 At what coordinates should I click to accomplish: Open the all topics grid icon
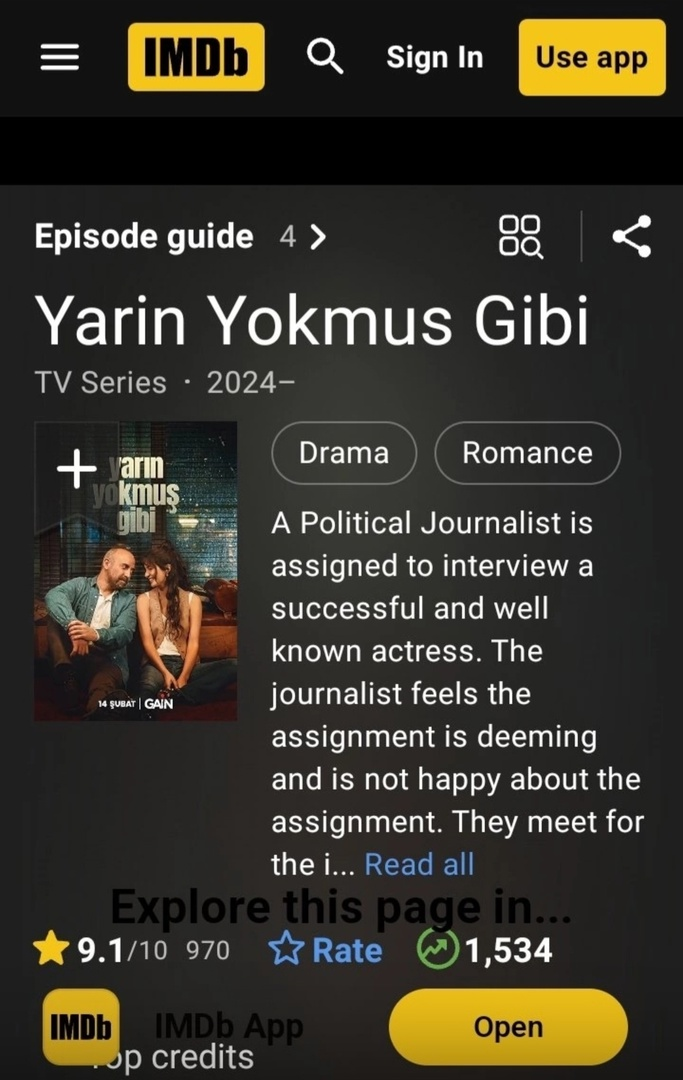[x=520, y=237]
